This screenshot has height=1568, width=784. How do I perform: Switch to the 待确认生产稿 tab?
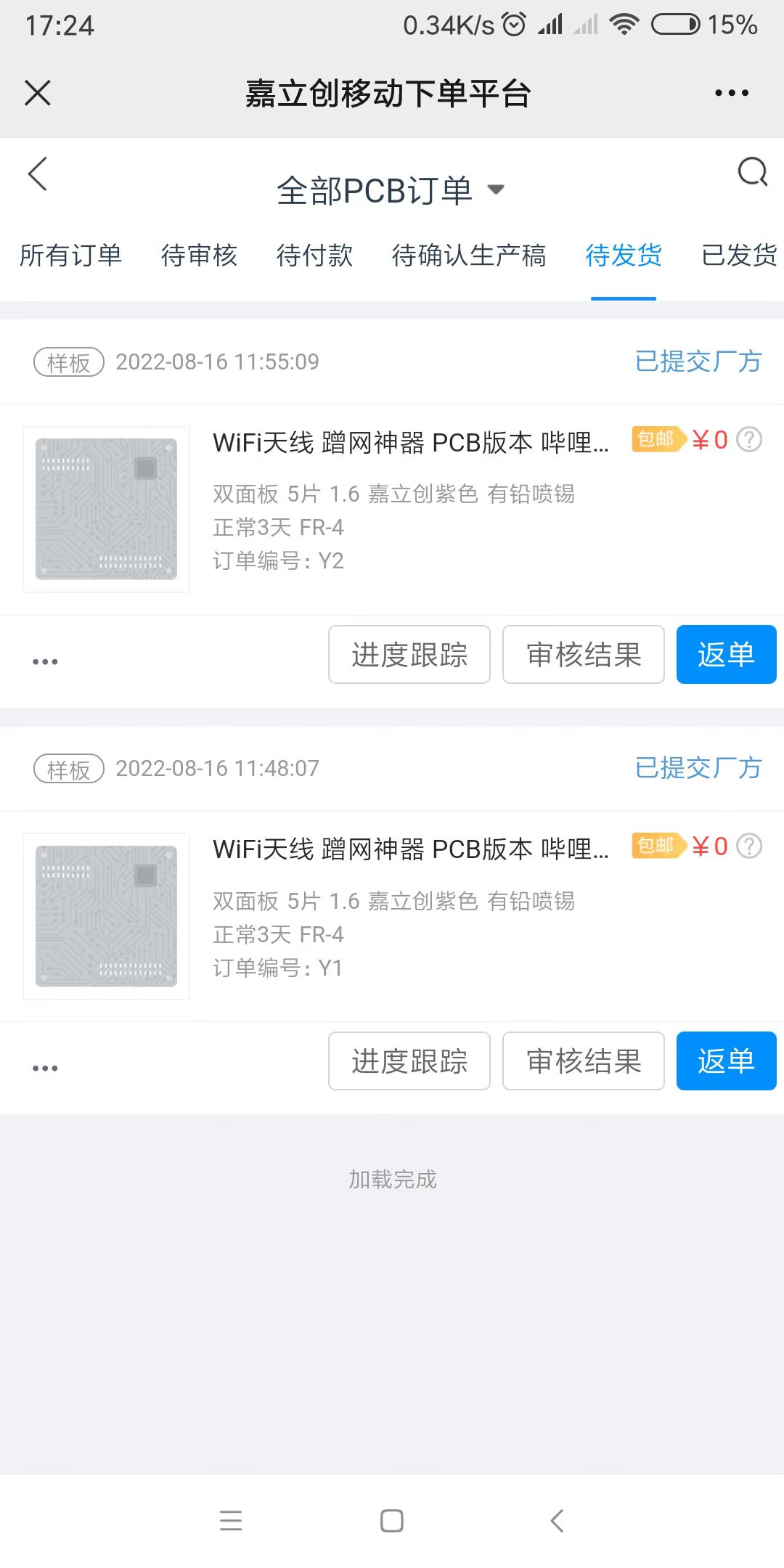pyautogui.click(x=468, y=256)
